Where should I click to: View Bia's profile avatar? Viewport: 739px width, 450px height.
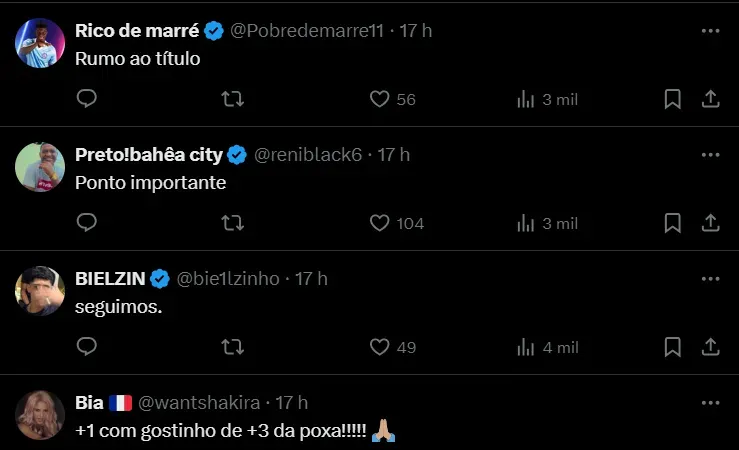click(x=40, y=416)
